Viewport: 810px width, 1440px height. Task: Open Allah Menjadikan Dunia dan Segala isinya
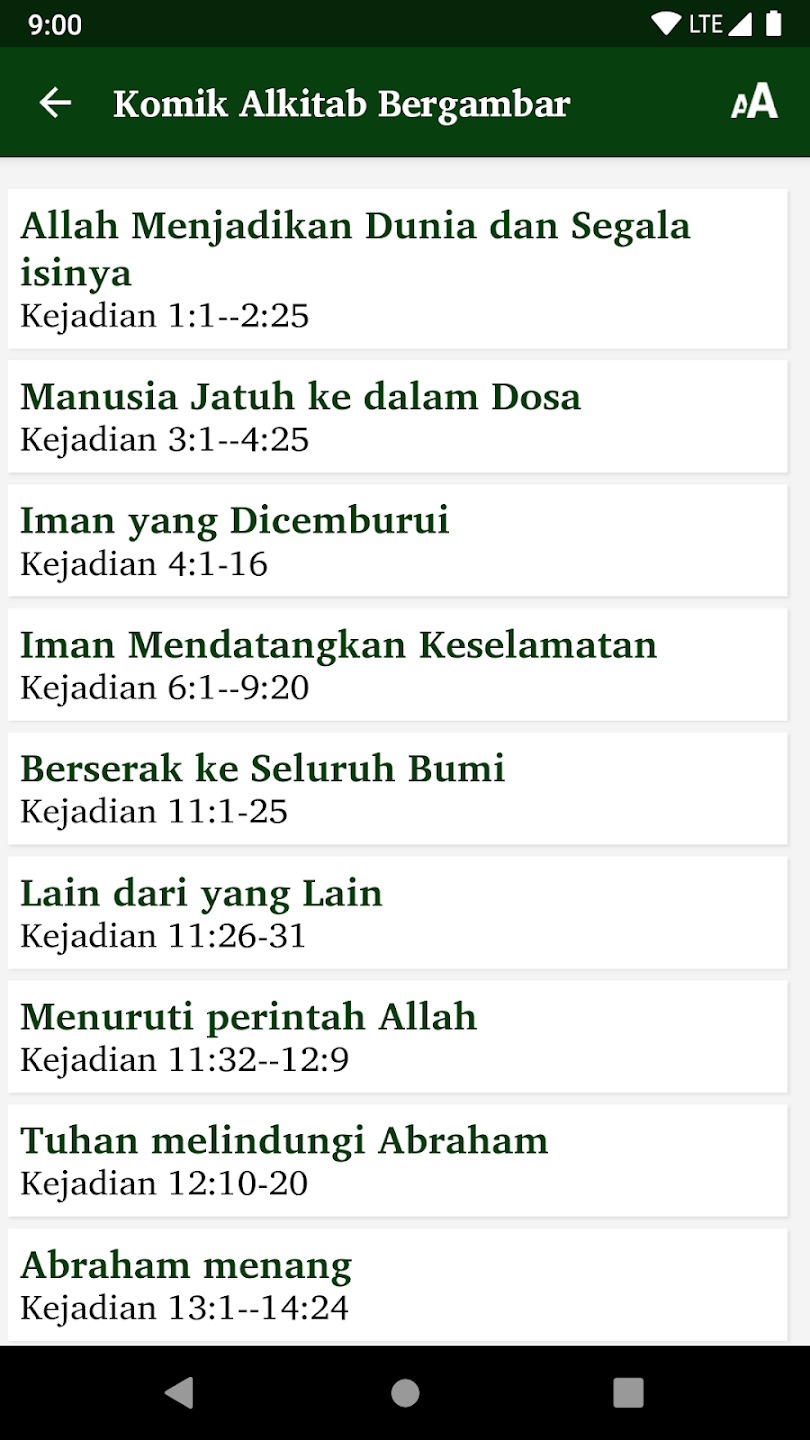pos(397,269)
